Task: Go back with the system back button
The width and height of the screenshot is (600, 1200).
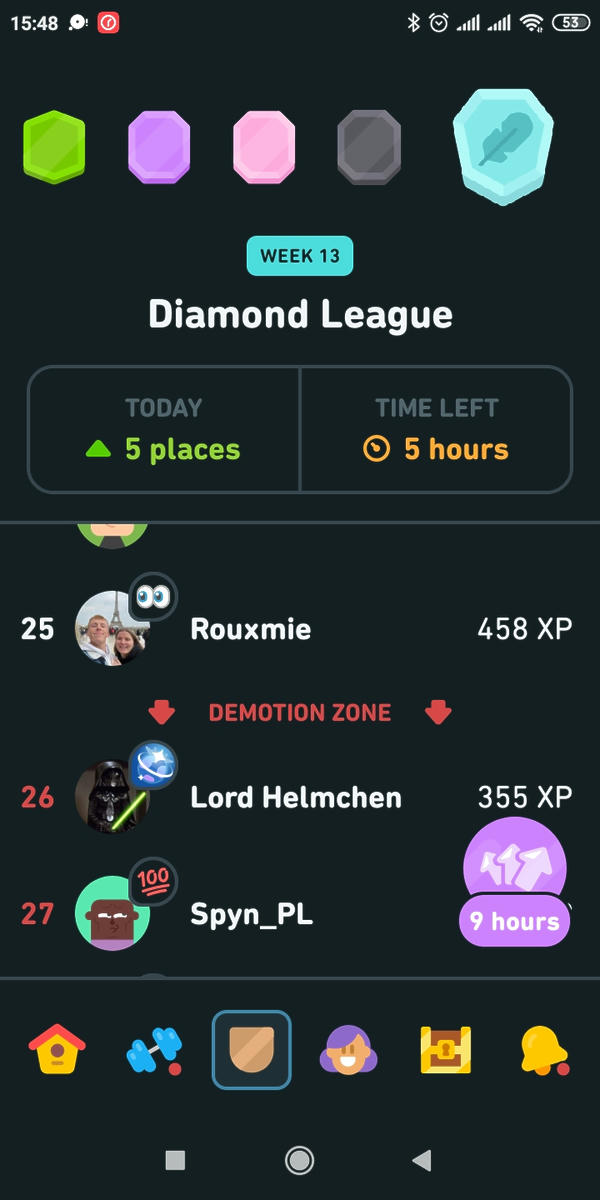Action: click(421, 1160)
